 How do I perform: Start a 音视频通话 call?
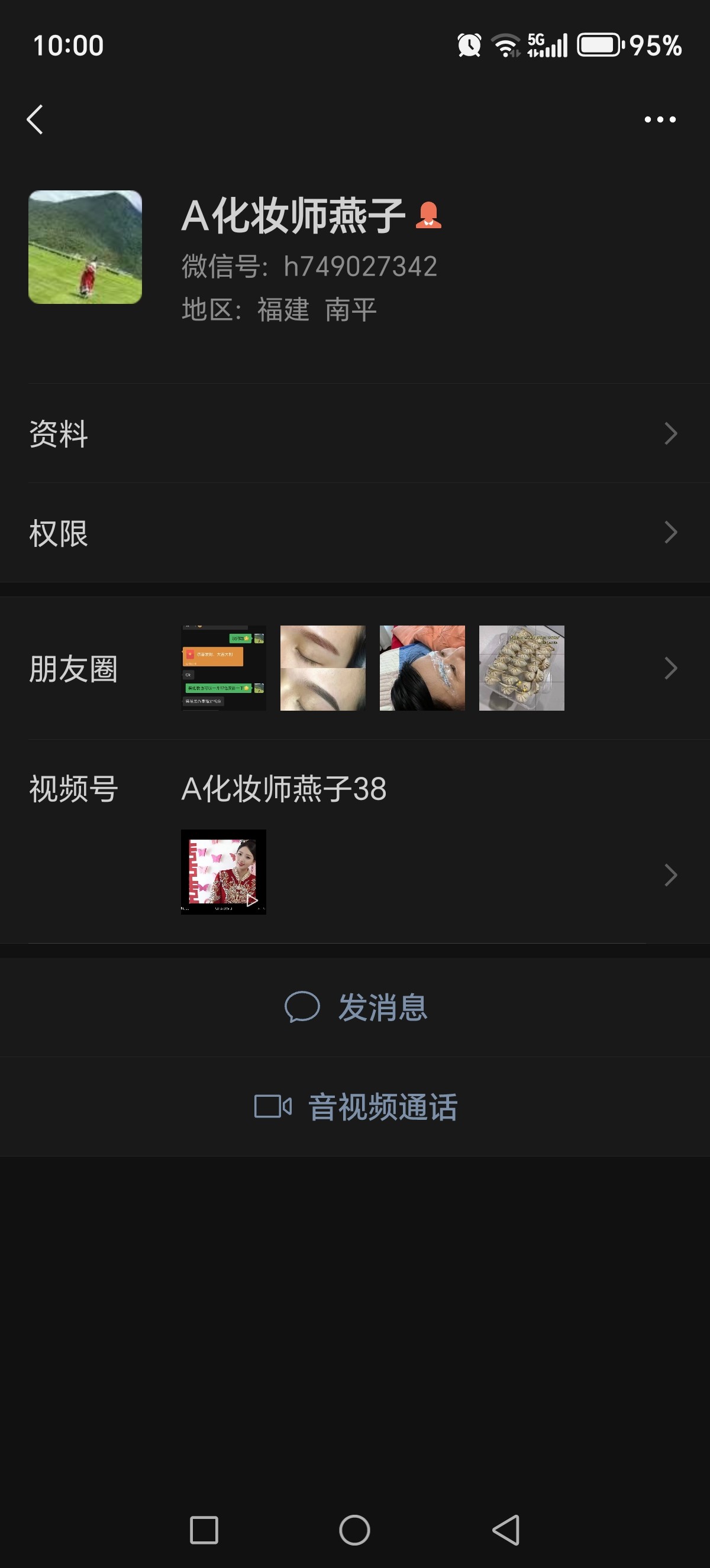[356, 1107]
